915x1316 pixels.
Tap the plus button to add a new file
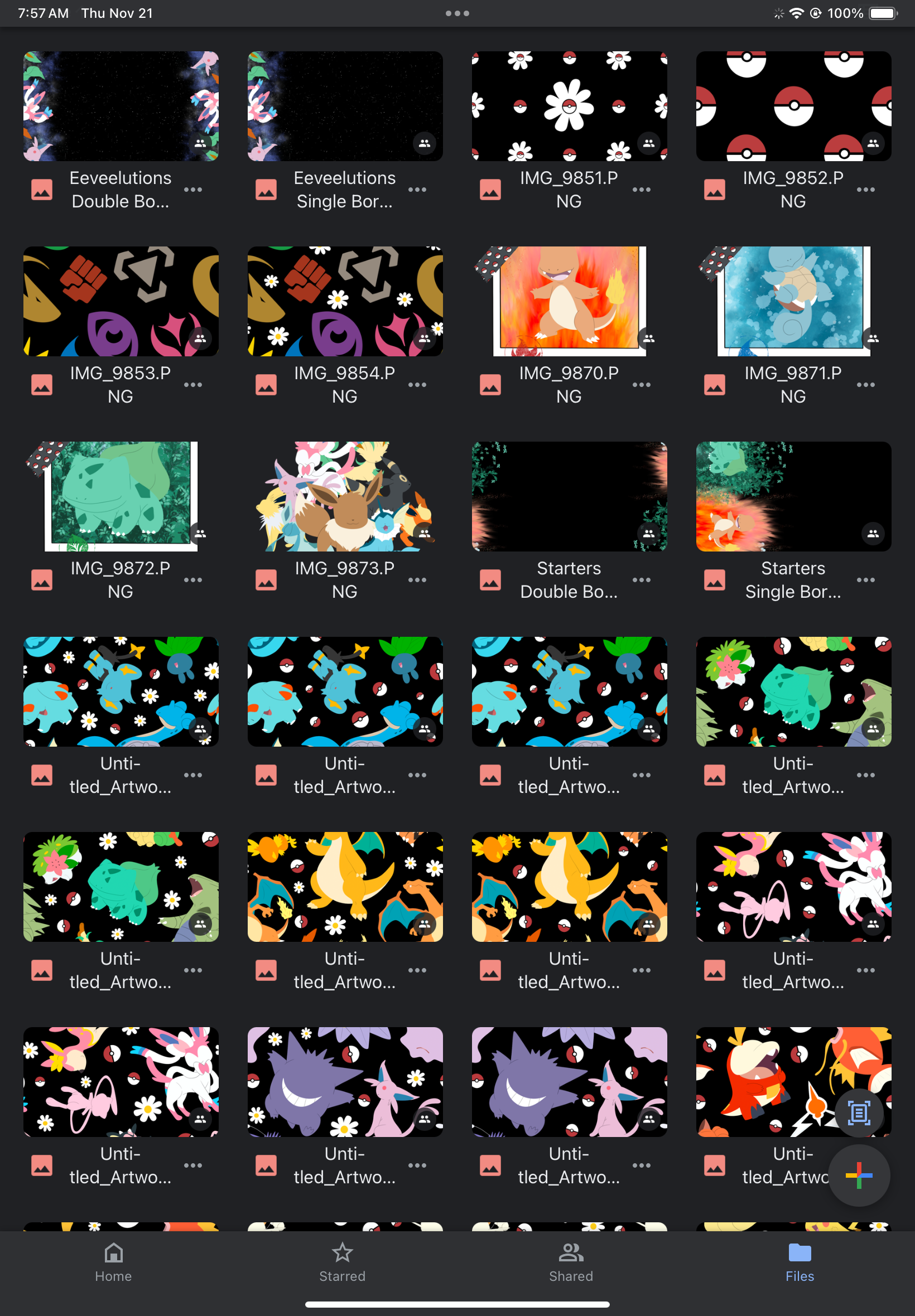point(858,1175)
